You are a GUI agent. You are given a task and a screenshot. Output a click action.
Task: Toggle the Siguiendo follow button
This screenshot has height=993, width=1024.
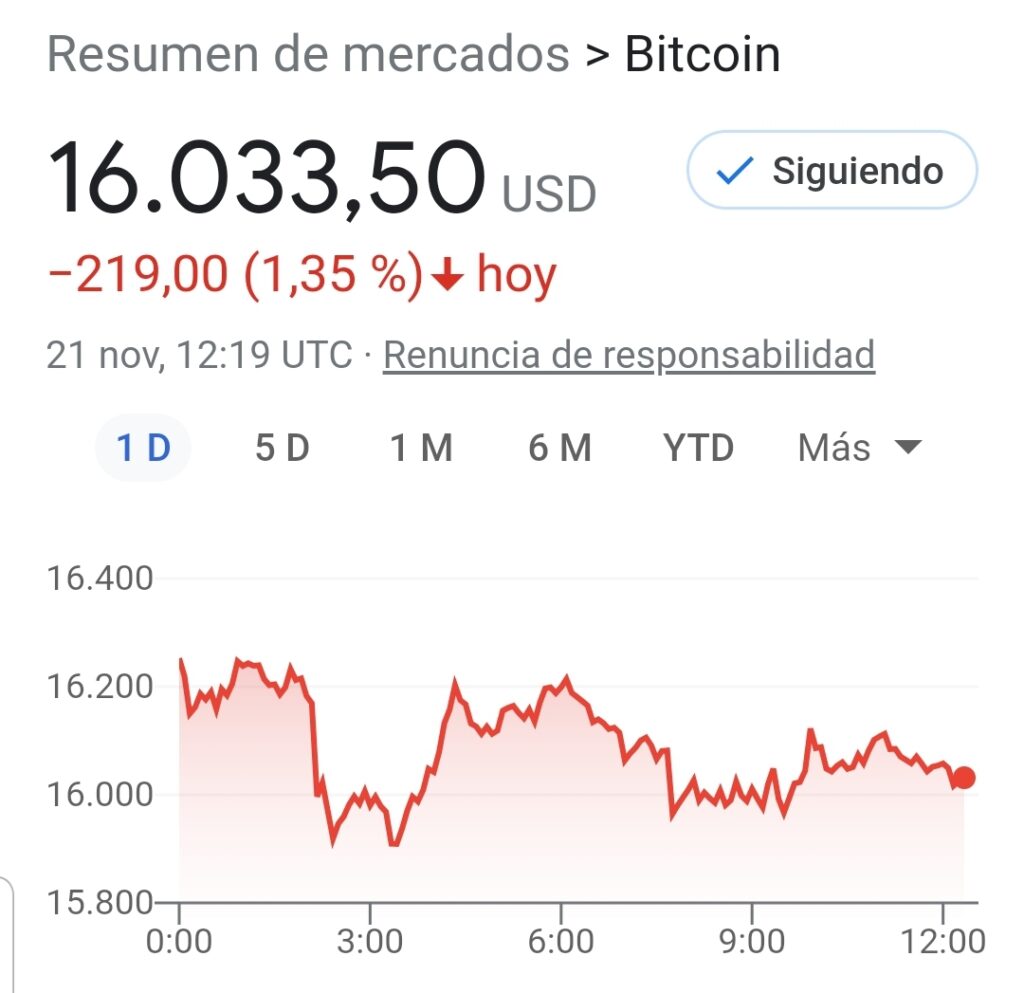point(831,171)
